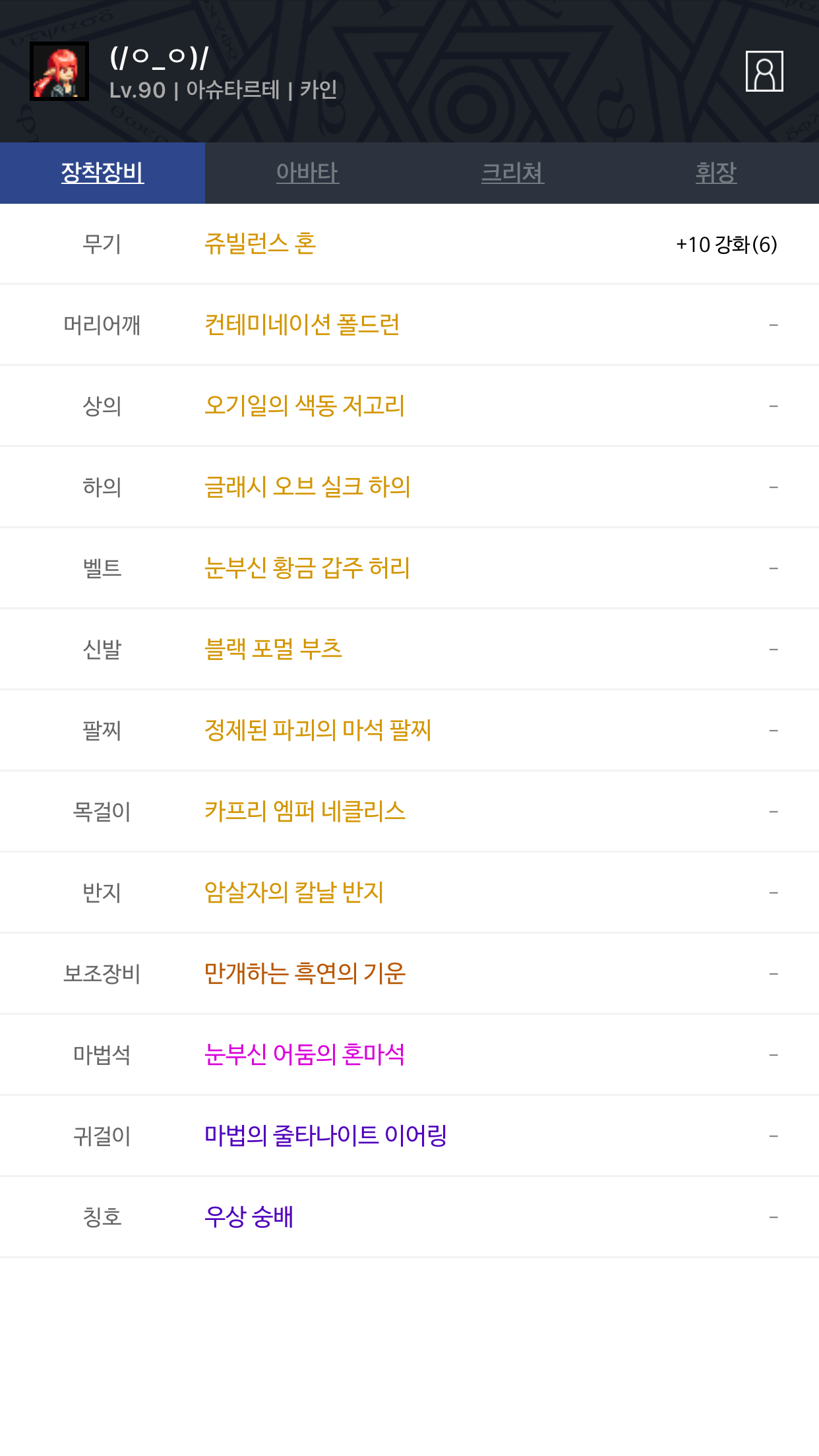
Task: Select 정제된 파괴의 마석 팔찌
Action: (318, 731)
